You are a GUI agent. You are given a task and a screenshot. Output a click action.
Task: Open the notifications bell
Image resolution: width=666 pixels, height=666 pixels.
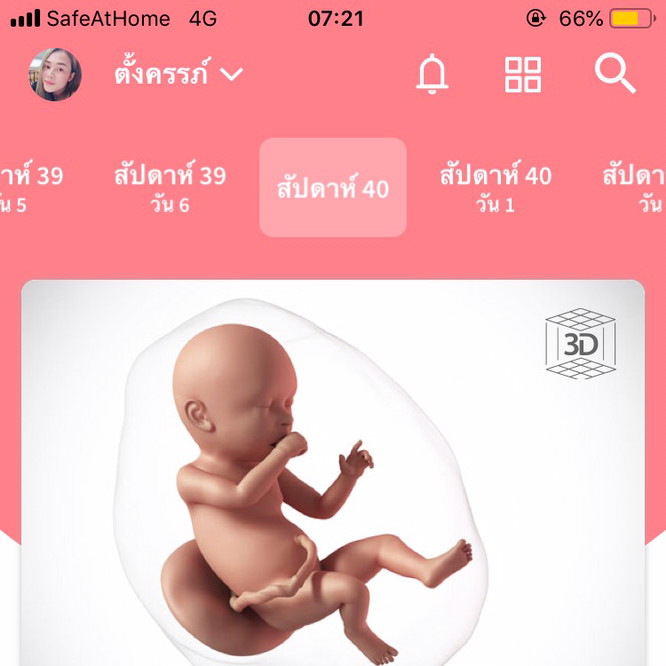click(432, 74)
